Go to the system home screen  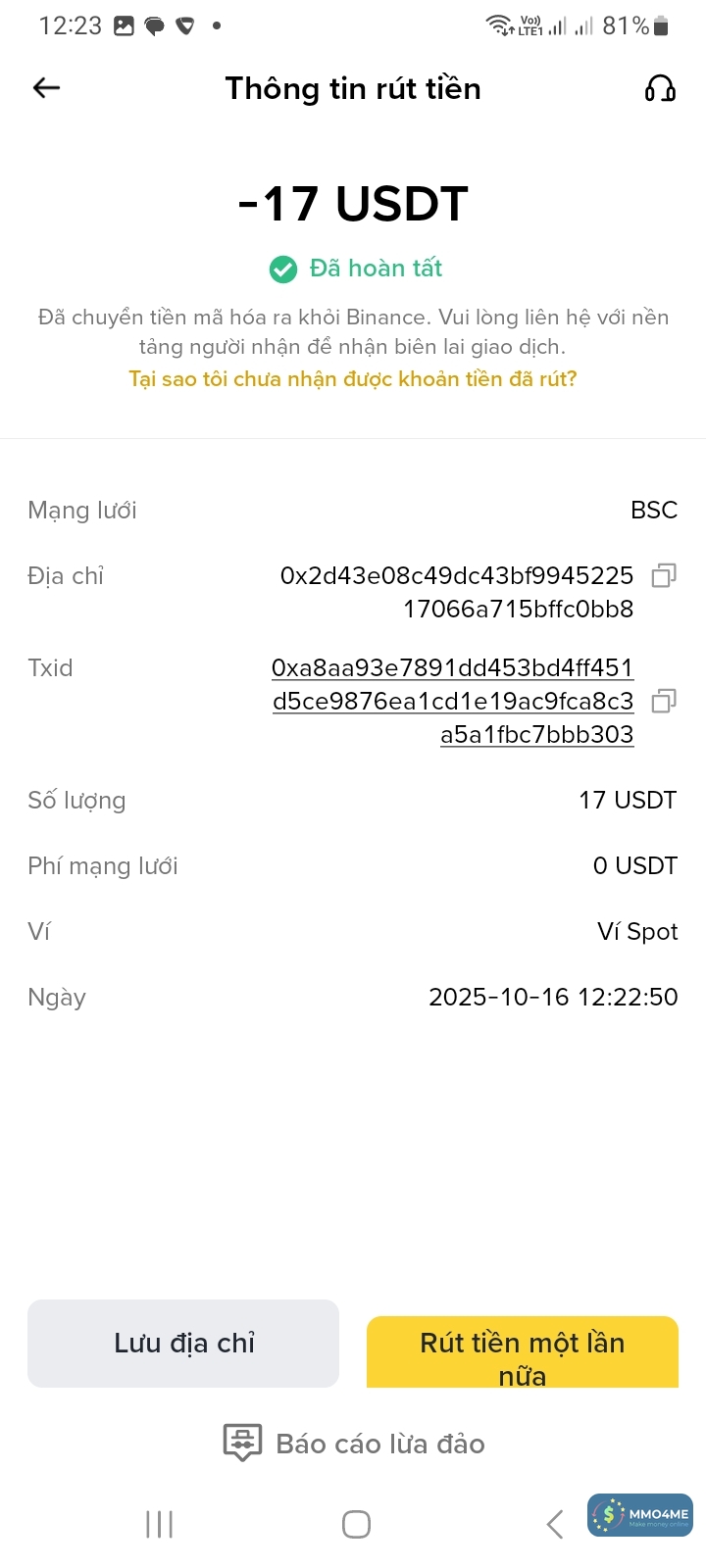[x=356, y=1524]
